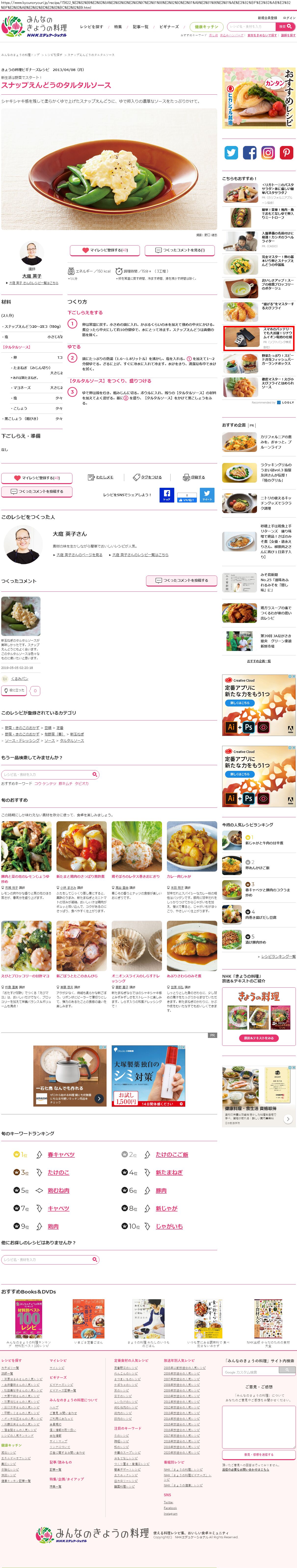Open the Twitter icon in sidebar
This screenshot has height=1568, width=297.
pos(231,153)
